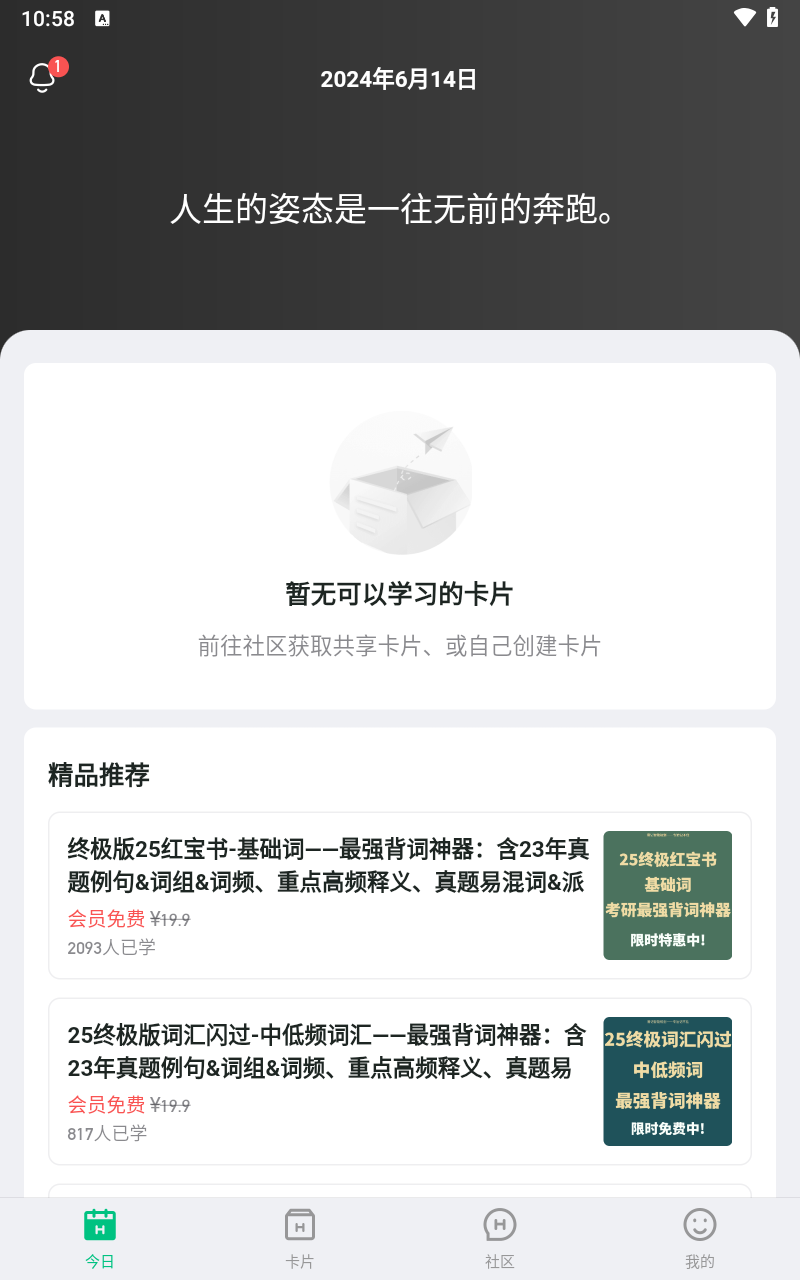Open the 社区 community icon
This screenshot has width=800, height=1280.
point(500,1224)
